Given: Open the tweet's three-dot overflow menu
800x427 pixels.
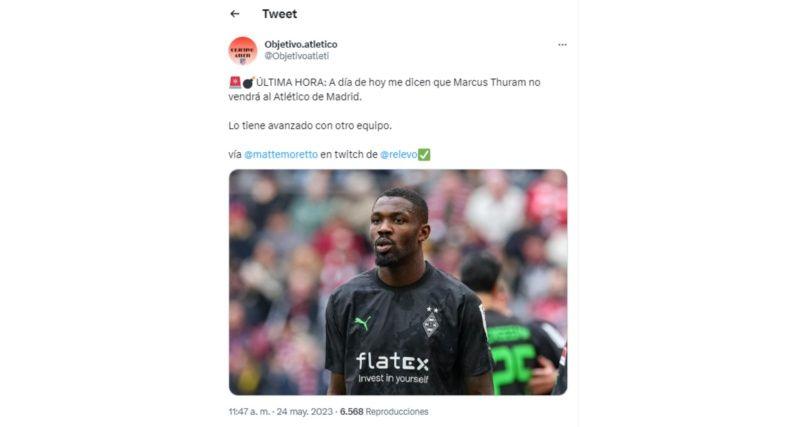Looking at the screenshot, I should [x=562, y=45].
